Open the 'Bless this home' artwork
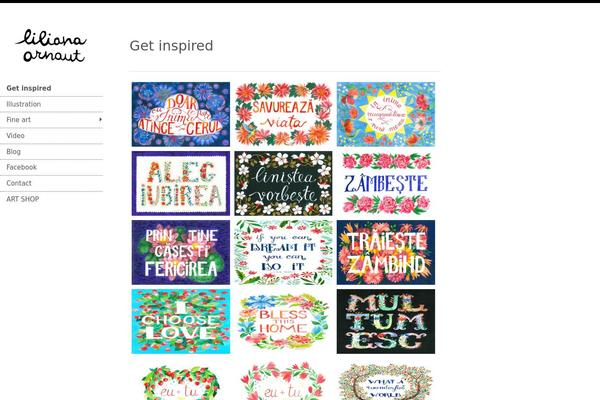Screen dimensions: 600x400 [x=283, y=321]
